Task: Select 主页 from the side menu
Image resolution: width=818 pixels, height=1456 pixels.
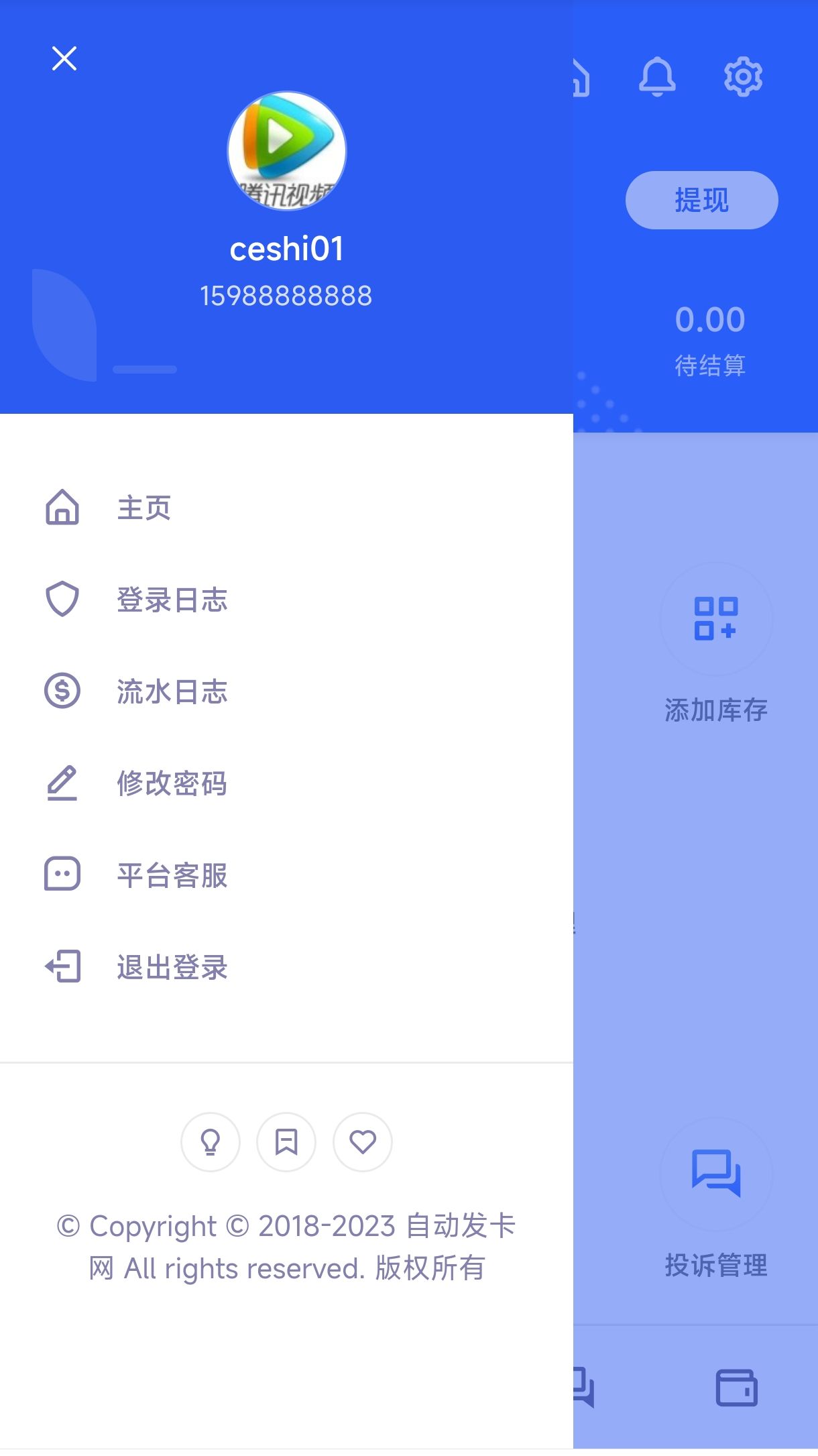Action: [143, 508]
